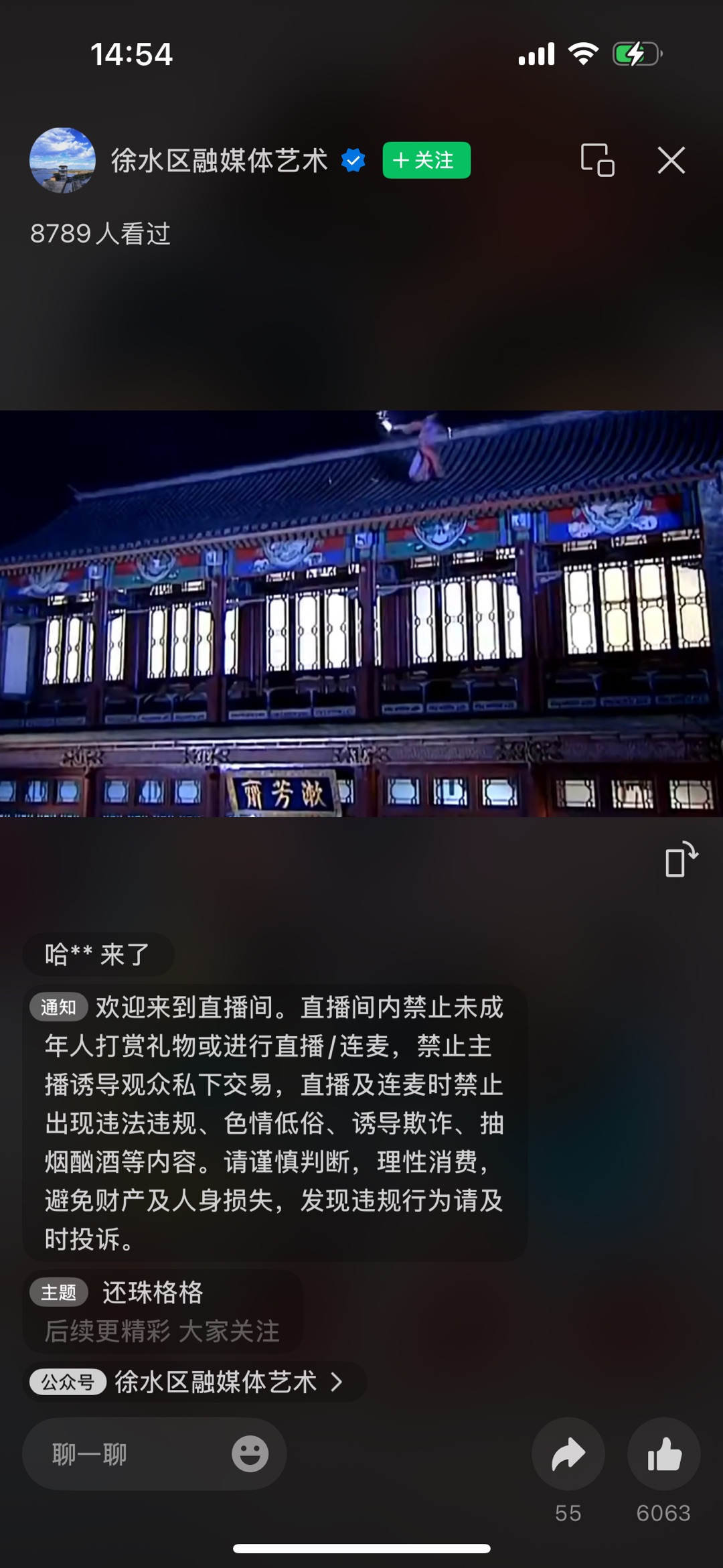Viewport: 723px width, 1568px height.
Task: Open the emoji picker
Action: tap(250, 1454)
